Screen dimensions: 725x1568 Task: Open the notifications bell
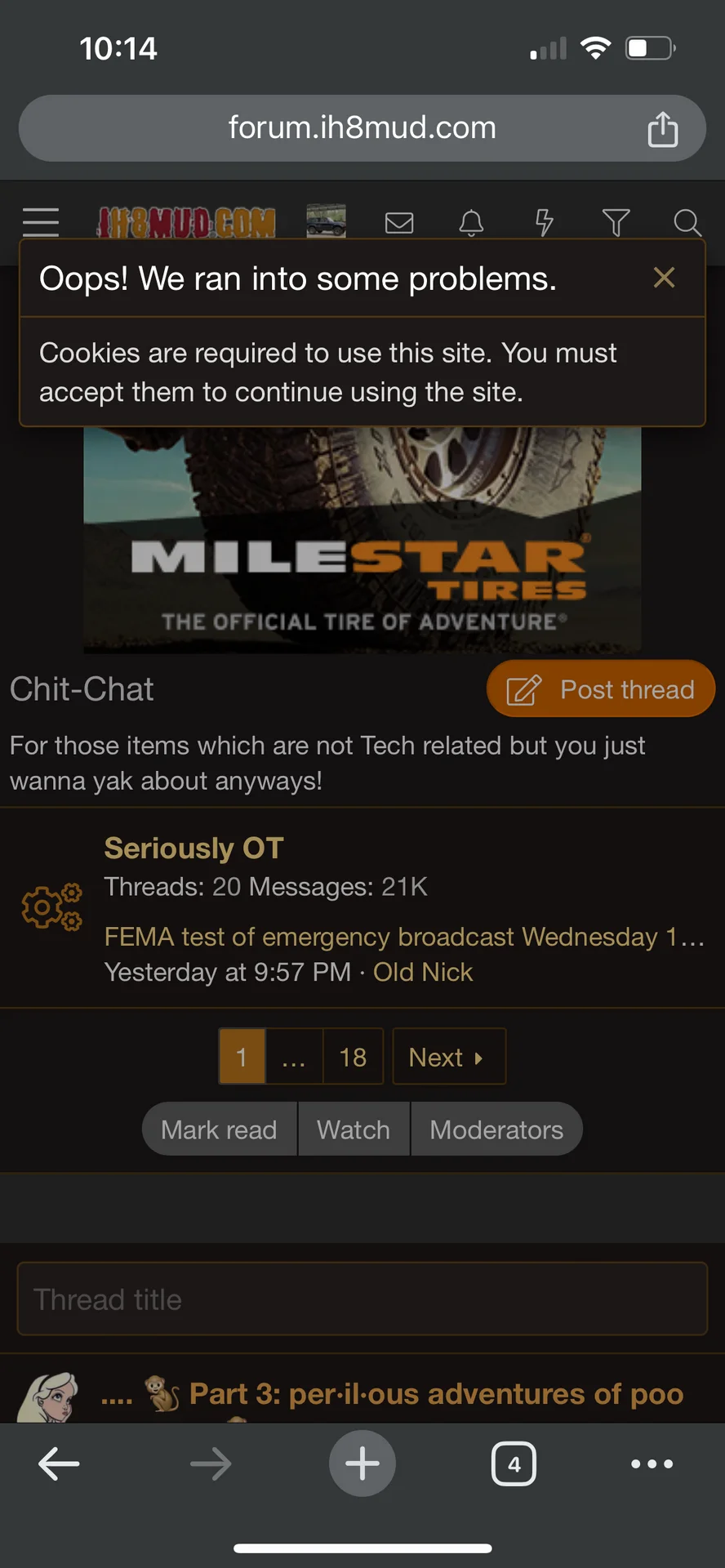click(x=471, y=222)
